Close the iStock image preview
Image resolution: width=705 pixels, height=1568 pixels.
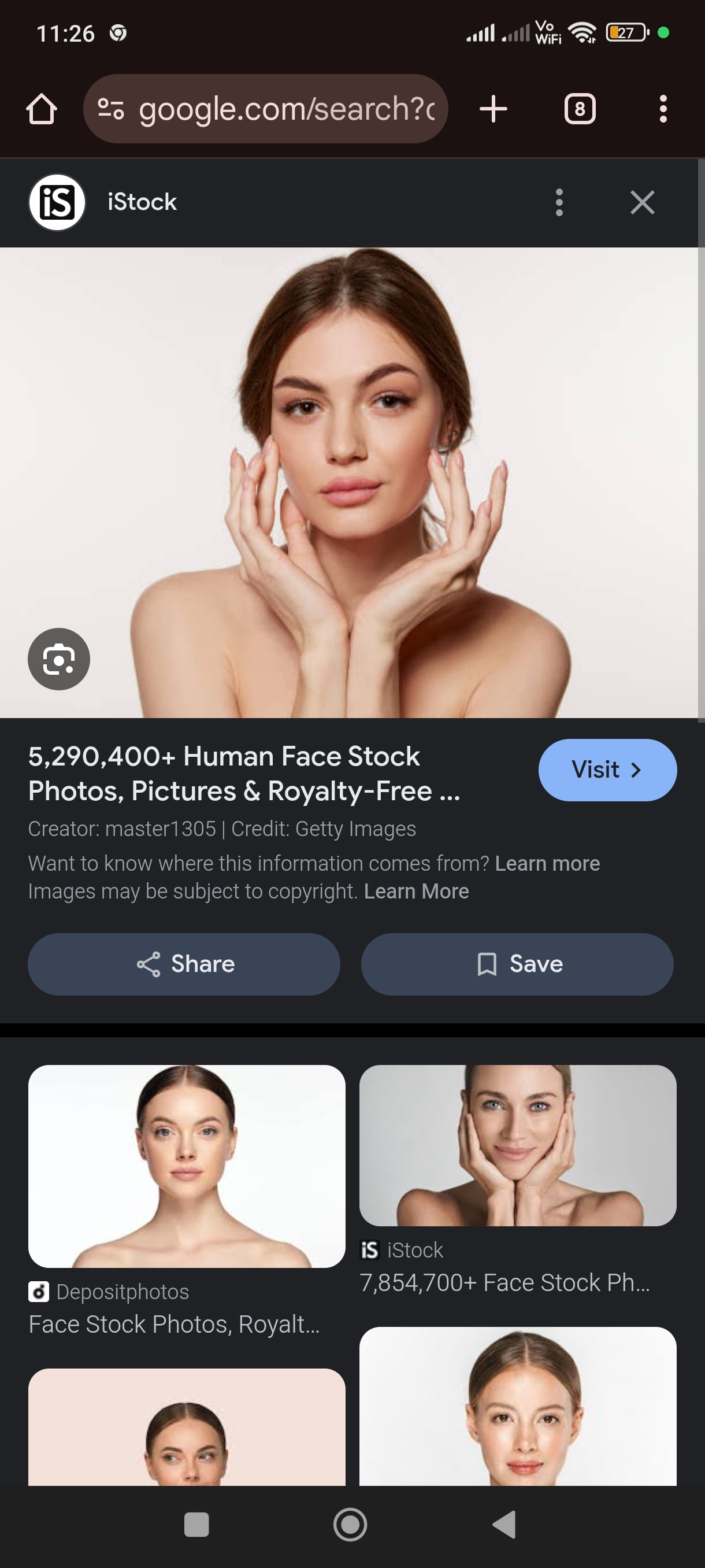coord(642,202)
